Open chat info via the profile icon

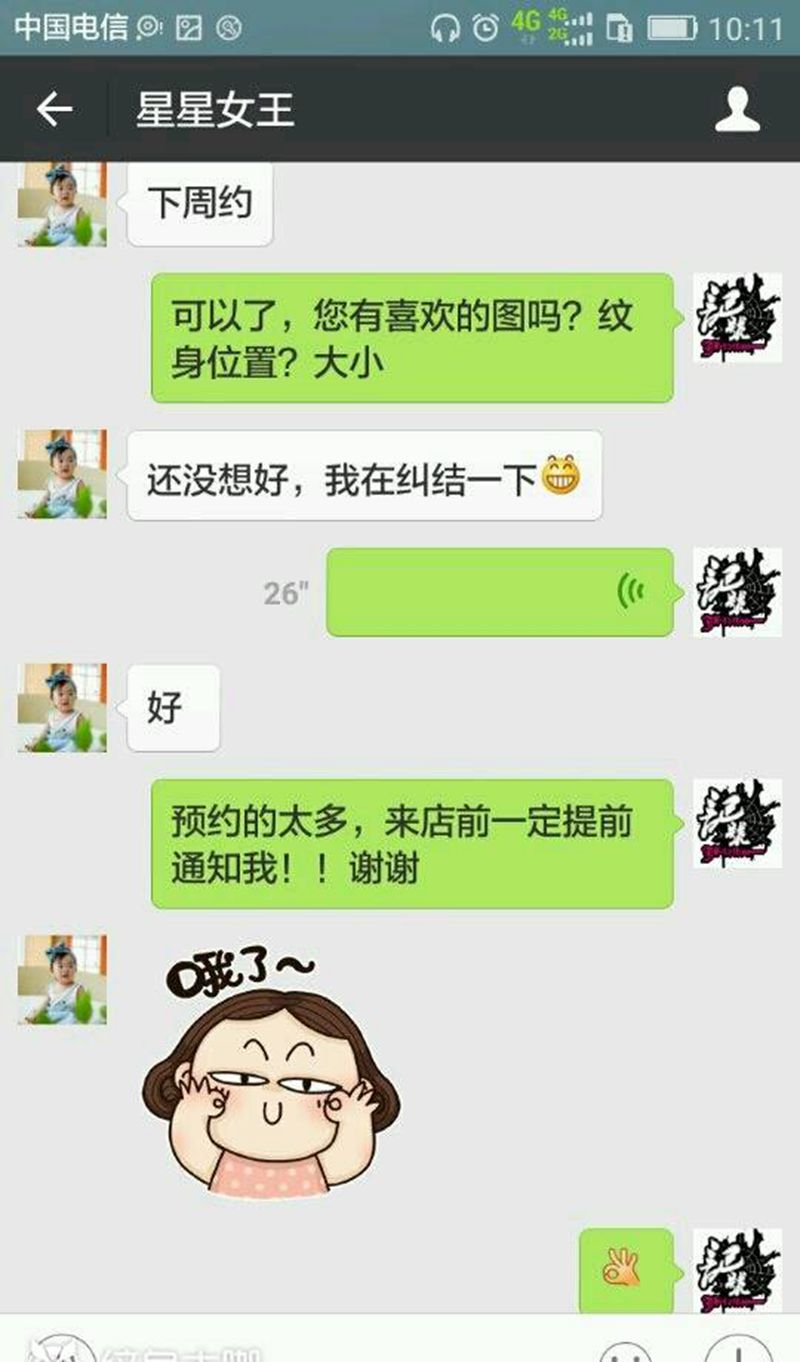tap(738, 109)
